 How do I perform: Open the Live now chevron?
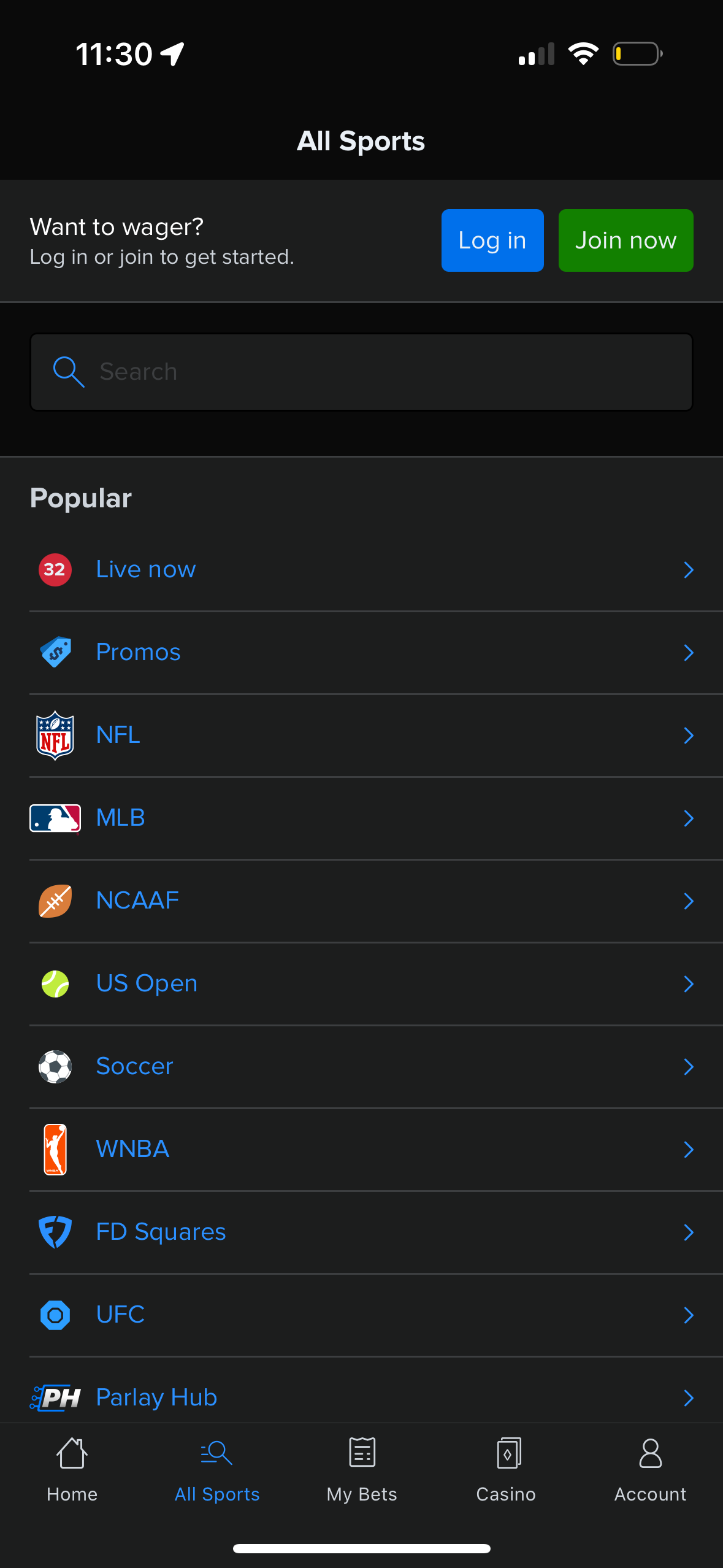[x=688, y=569]
